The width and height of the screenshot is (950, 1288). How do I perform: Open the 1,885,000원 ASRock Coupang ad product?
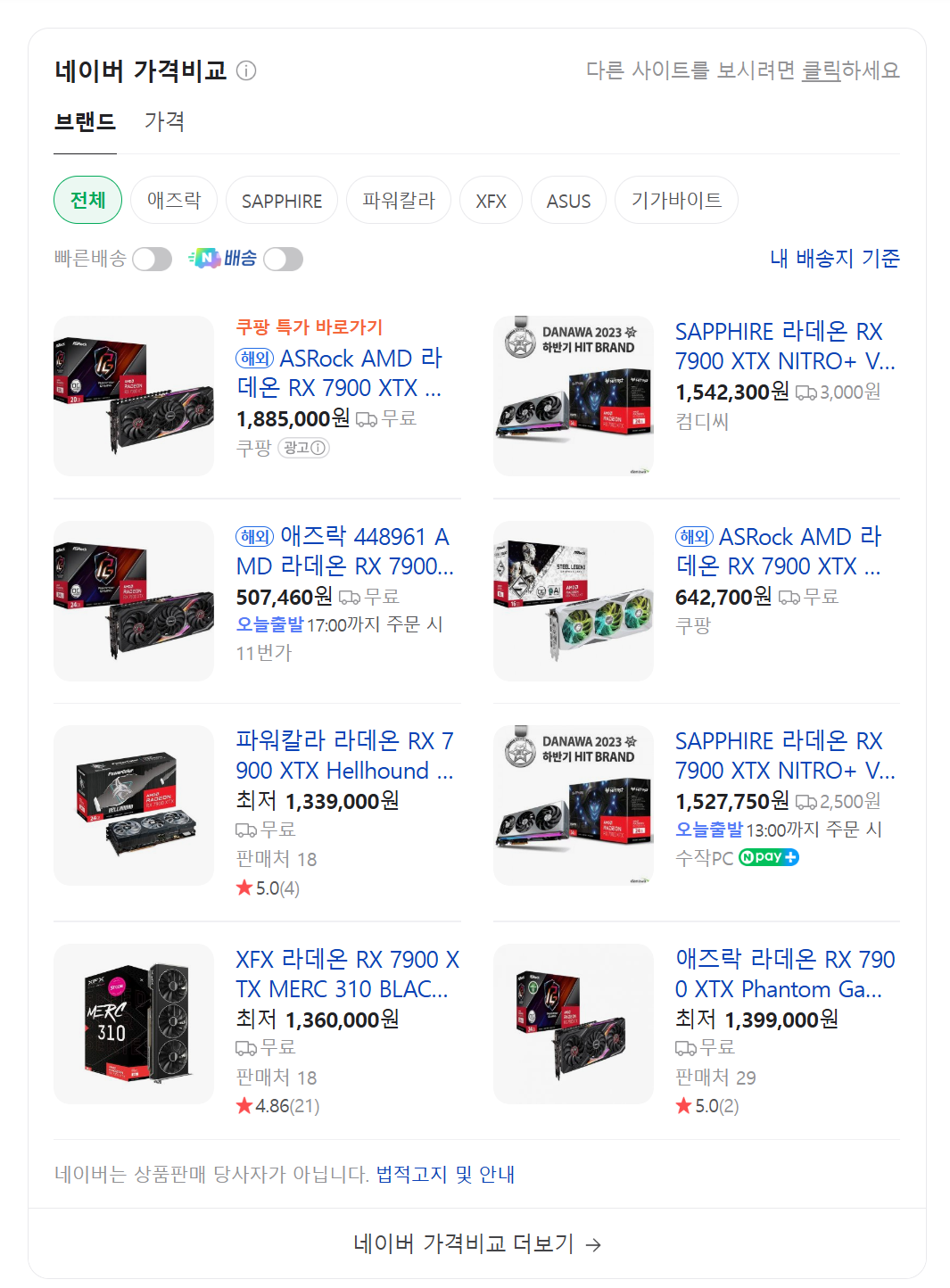[339, 373]
